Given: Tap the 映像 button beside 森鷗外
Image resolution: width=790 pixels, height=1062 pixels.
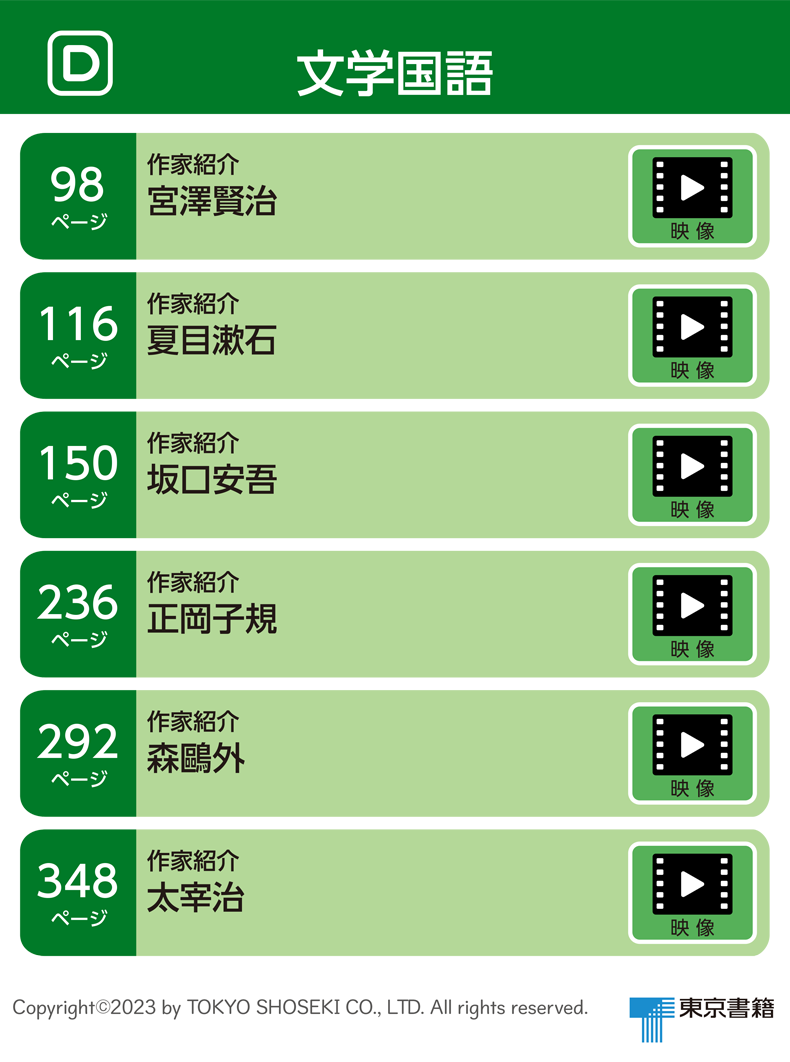Looking at the screenshot, I should 692,753.
